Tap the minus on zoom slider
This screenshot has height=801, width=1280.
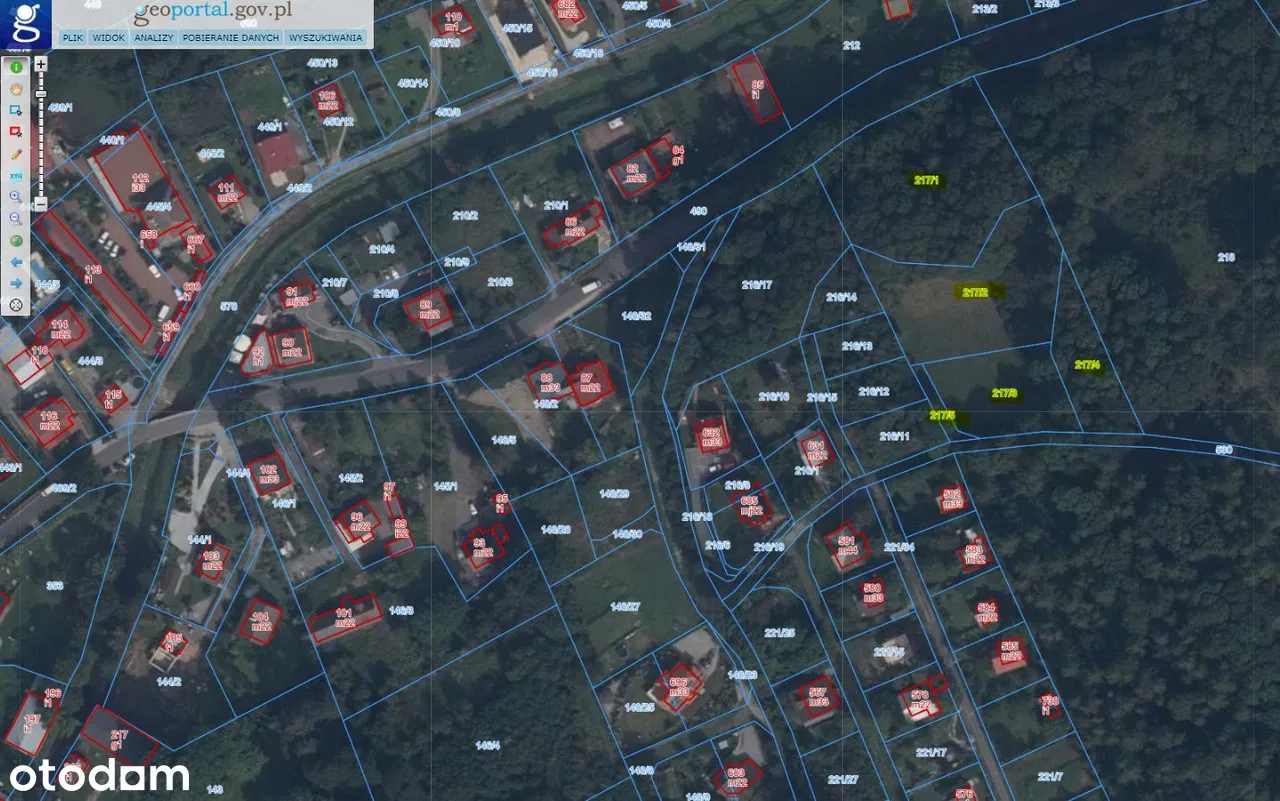41,204
